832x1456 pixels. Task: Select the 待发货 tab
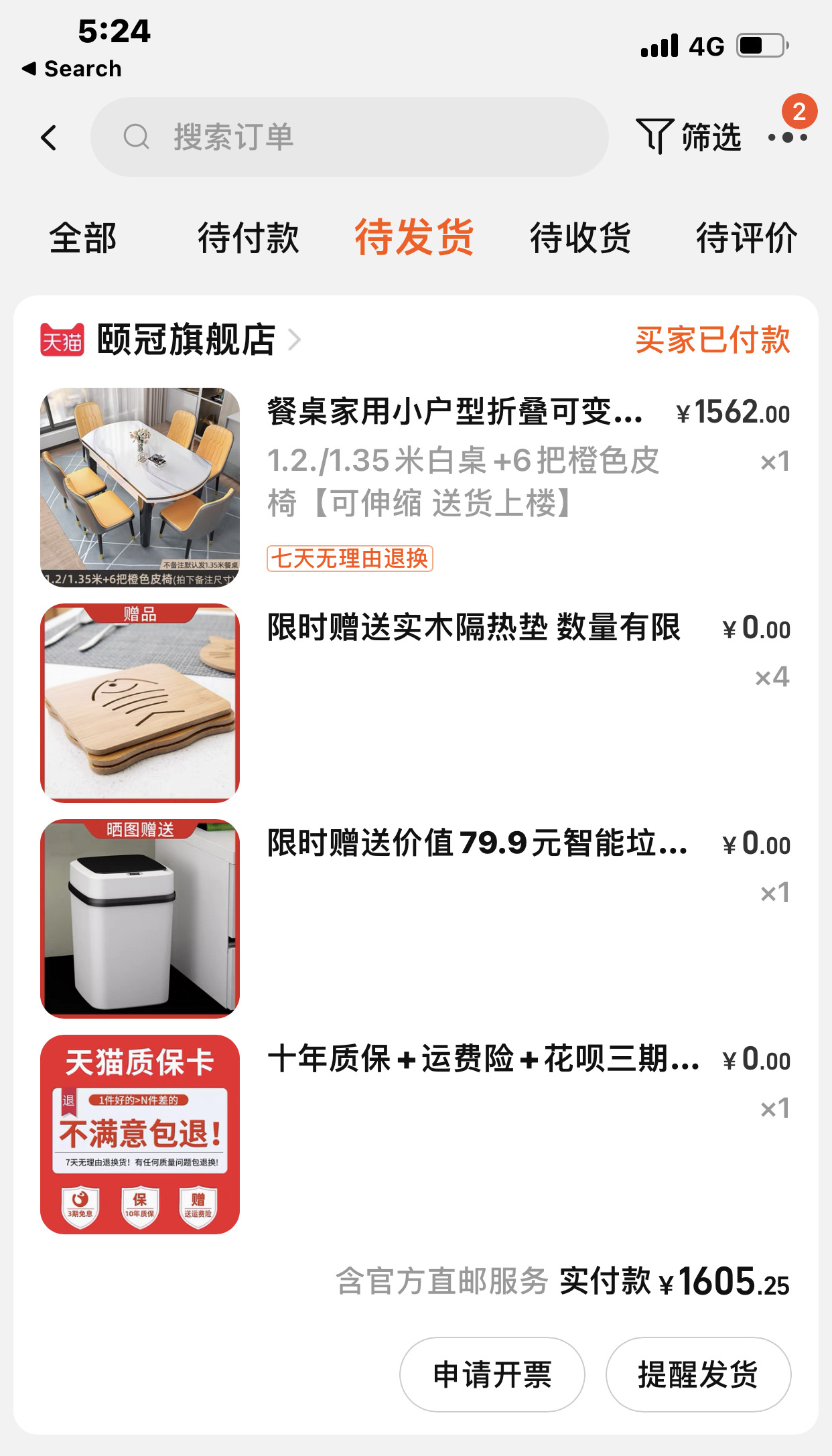point(414,238)
